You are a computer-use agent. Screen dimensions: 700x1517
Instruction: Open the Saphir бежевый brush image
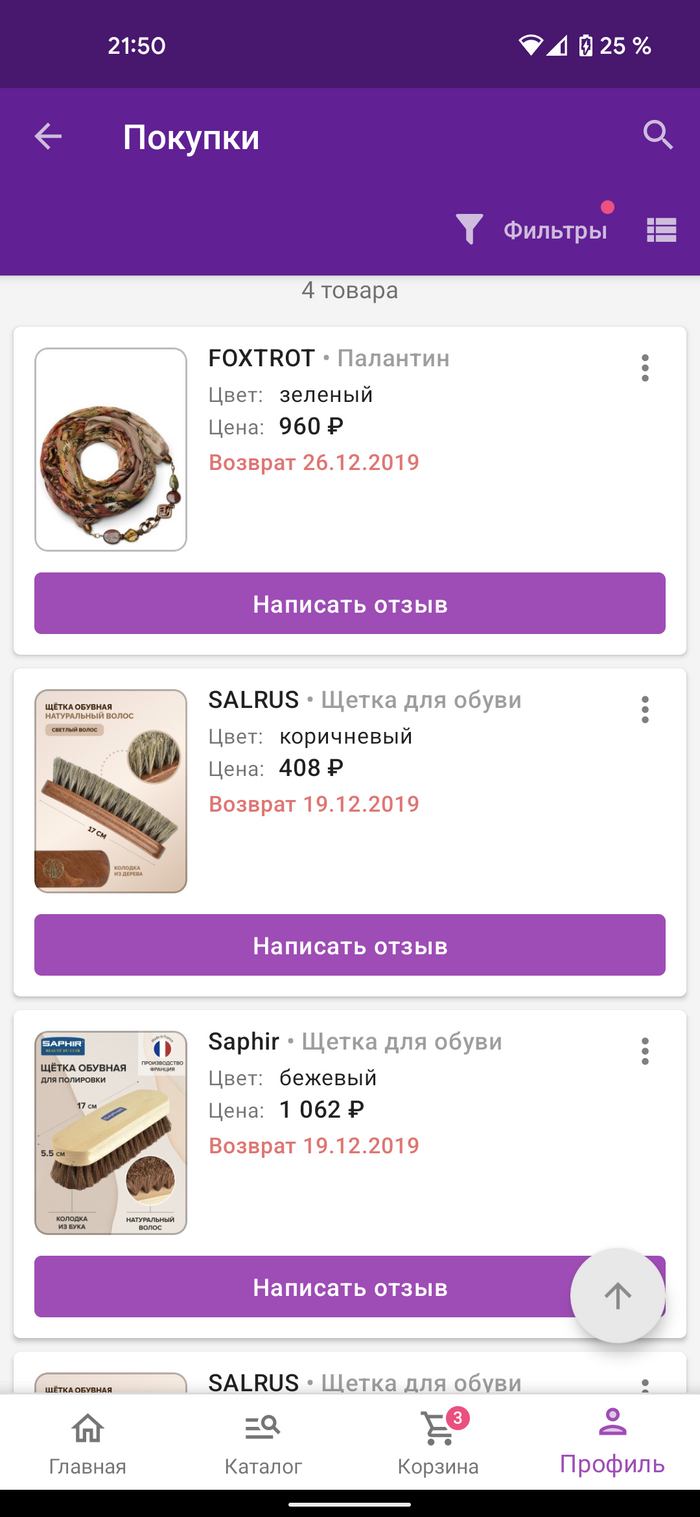(111, 1133)
